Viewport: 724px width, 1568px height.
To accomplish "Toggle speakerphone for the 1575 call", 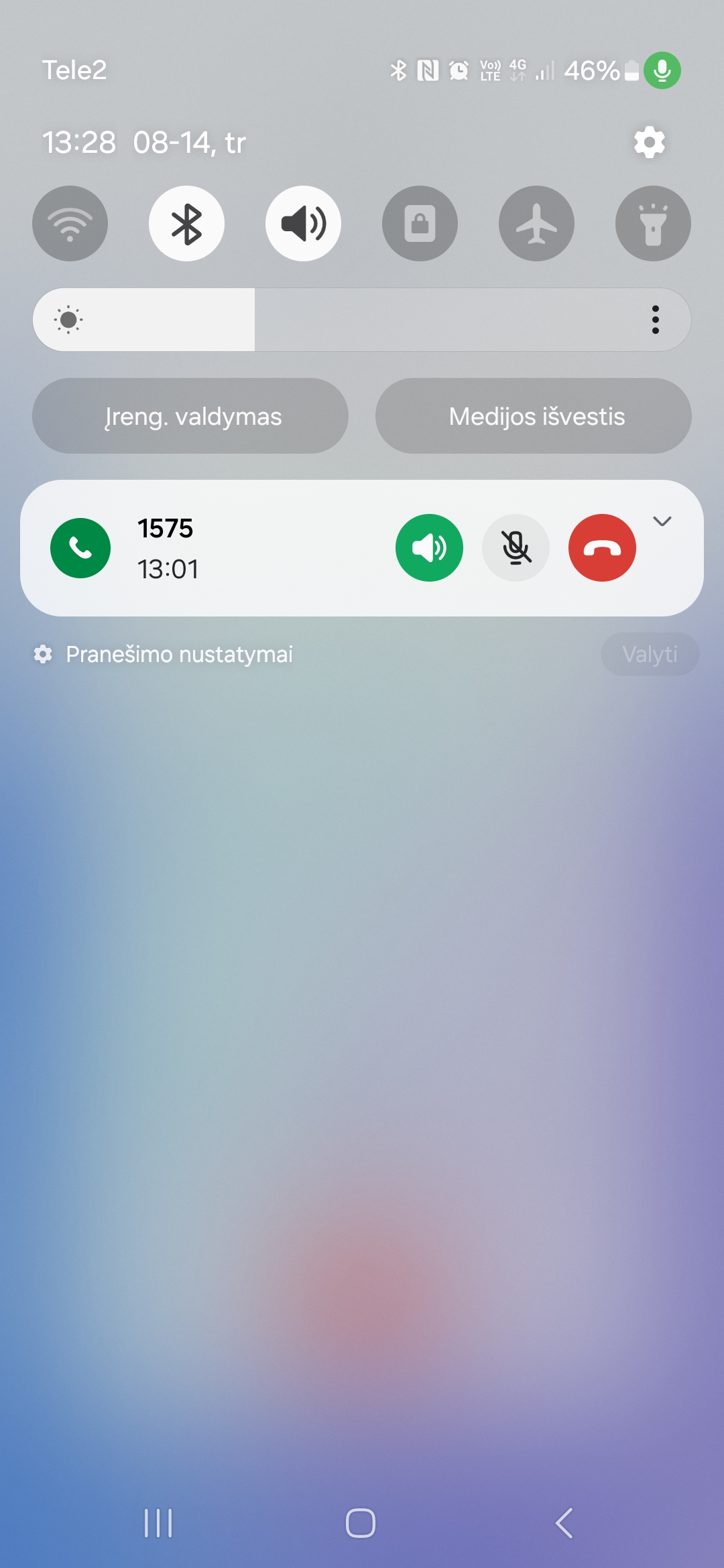I will pyautogui.click(x=429, y=548).
